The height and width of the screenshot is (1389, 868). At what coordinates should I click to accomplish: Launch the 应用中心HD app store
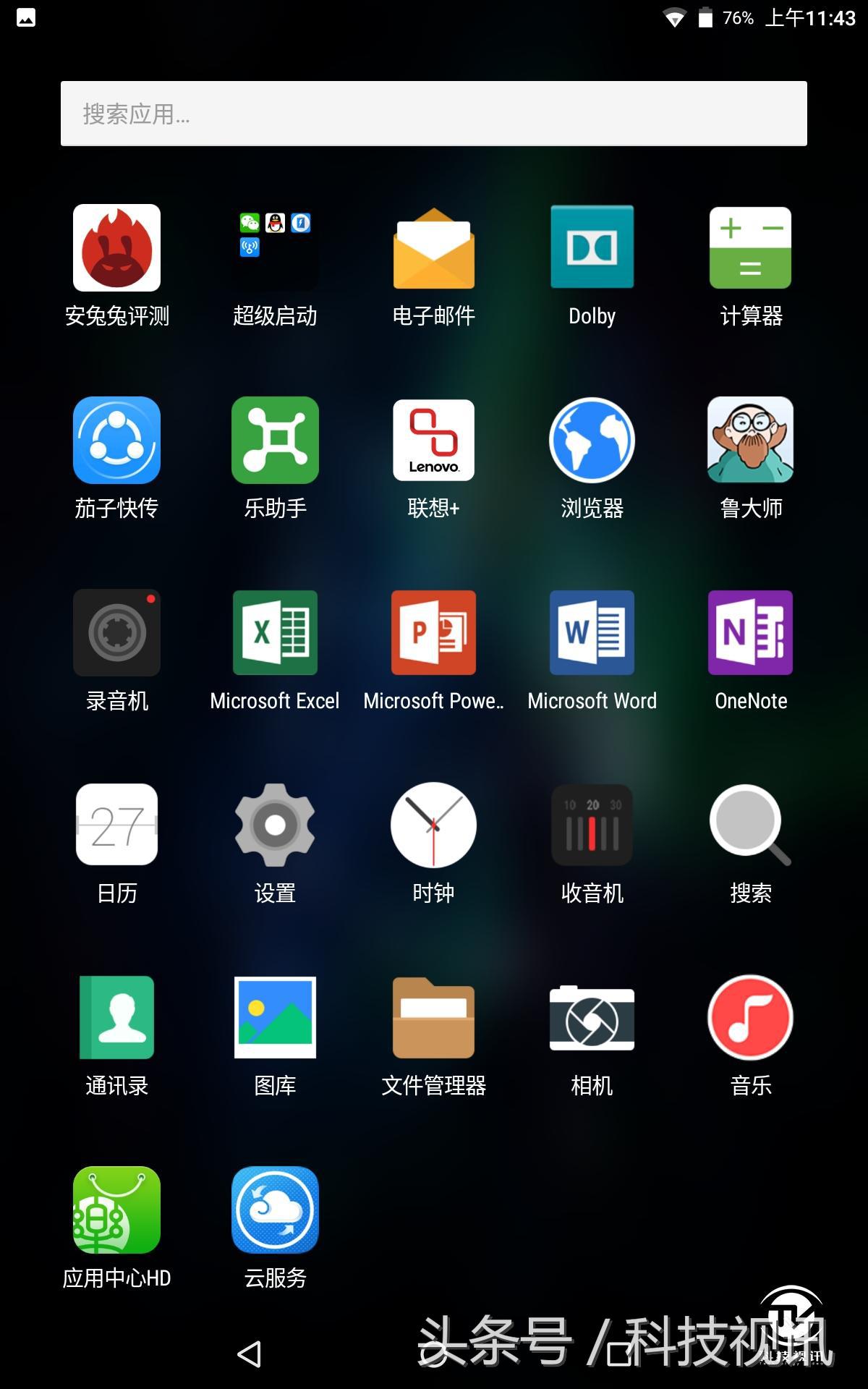(x=116, y=1210)
